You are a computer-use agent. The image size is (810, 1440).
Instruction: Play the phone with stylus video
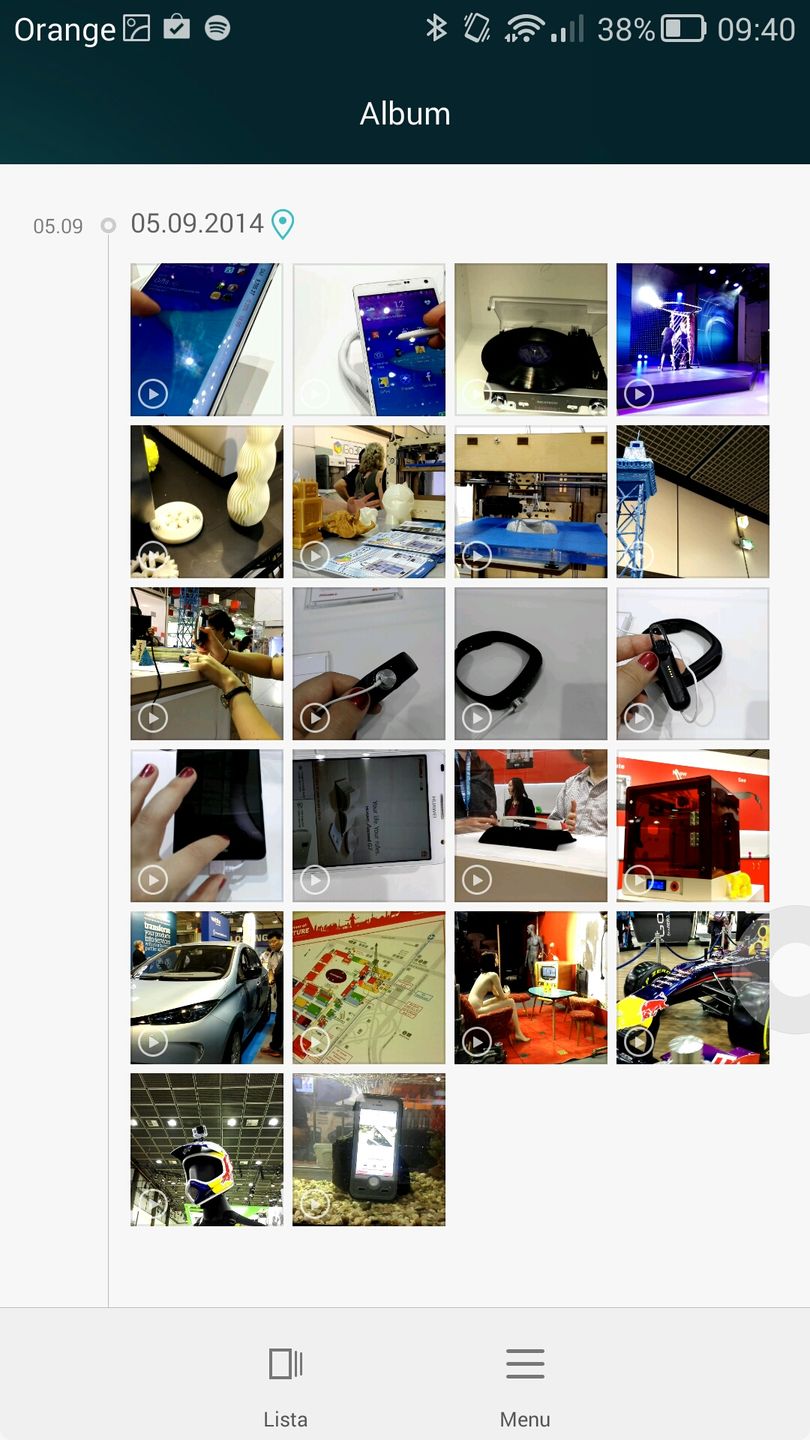[x=369, y=340]
